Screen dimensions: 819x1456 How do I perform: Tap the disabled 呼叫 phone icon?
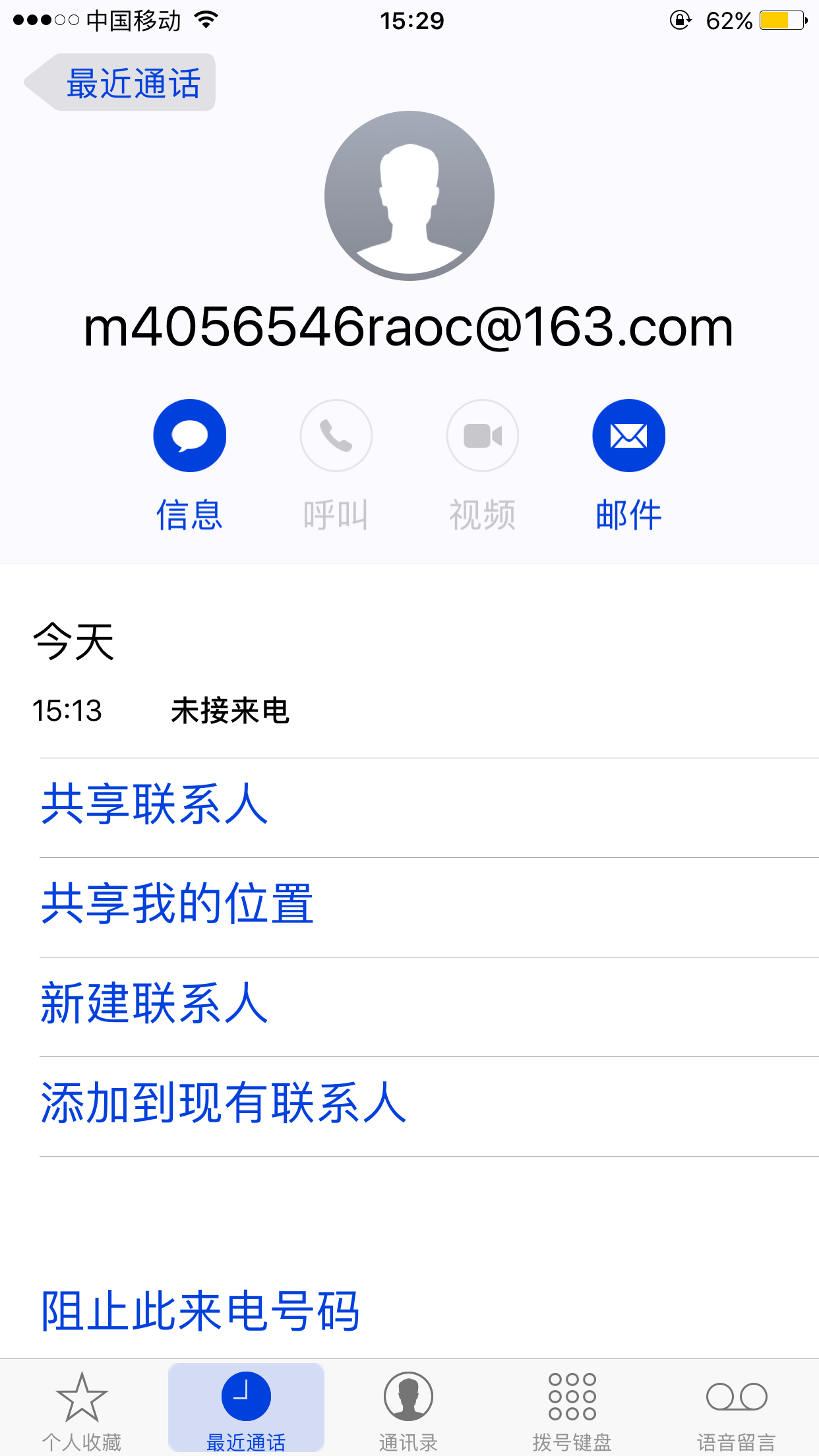pyautogui.click(x=336, y=435)
